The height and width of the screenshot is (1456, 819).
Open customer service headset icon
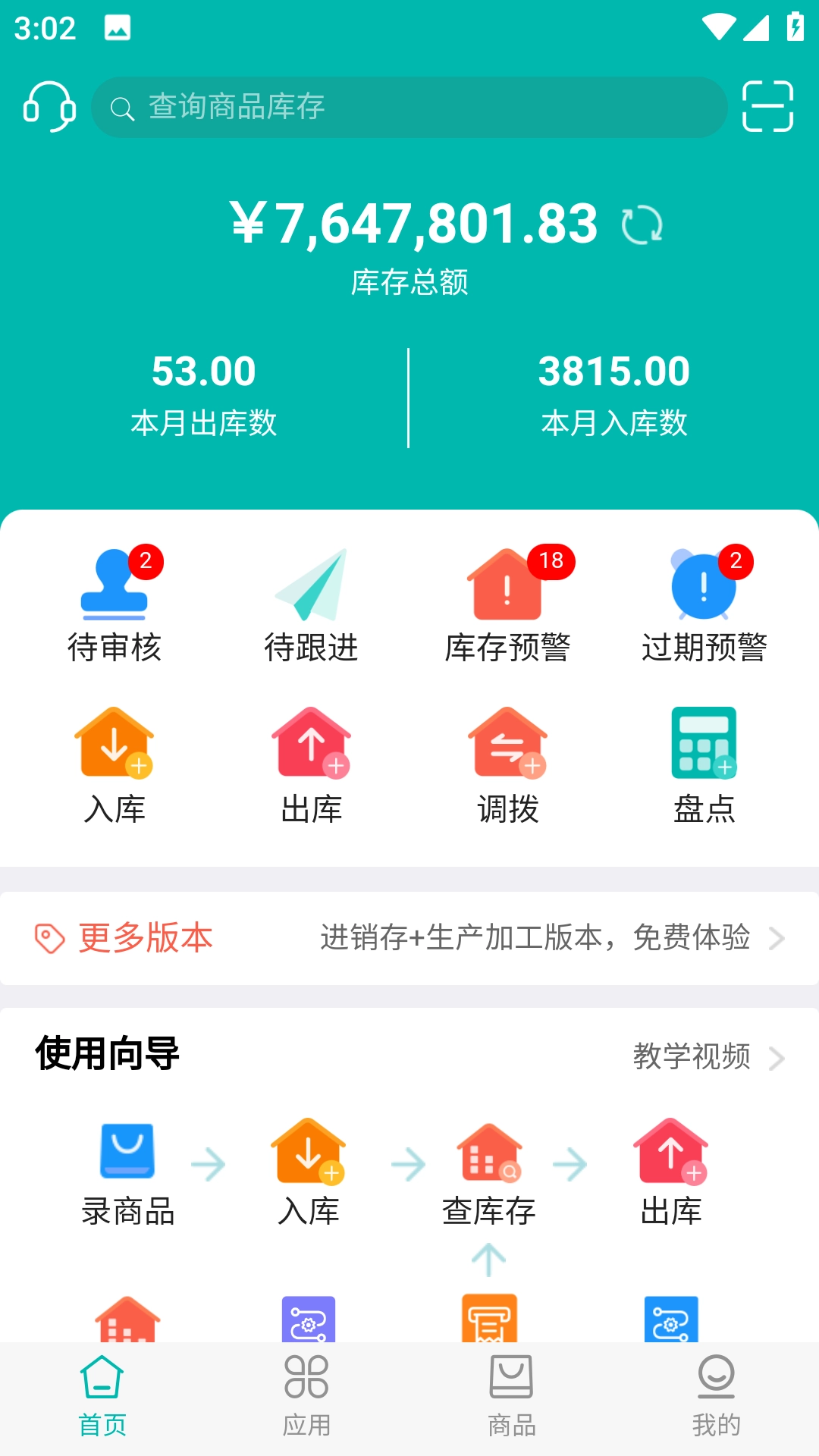point(49,107)
